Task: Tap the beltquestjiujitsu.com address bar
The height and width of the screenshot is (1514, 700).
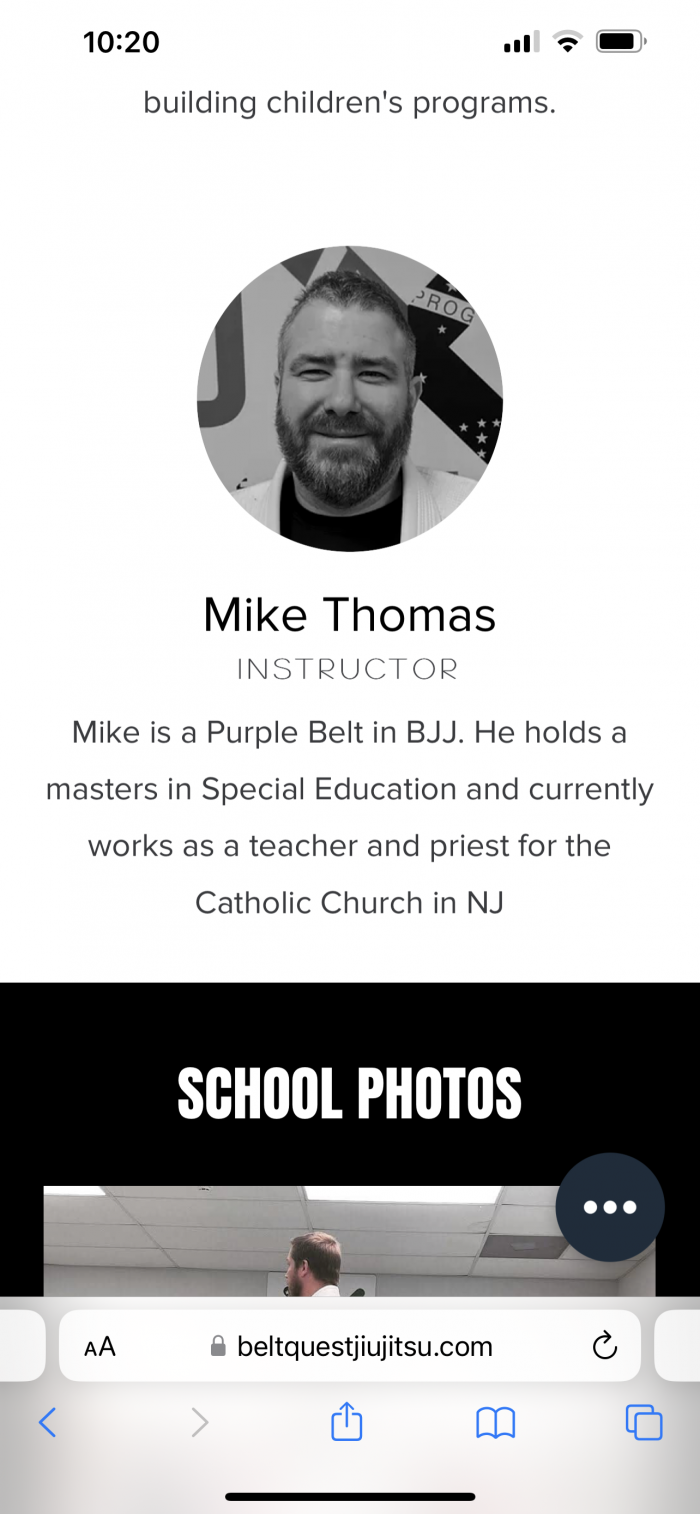Action: click(x=364, y=1346)
